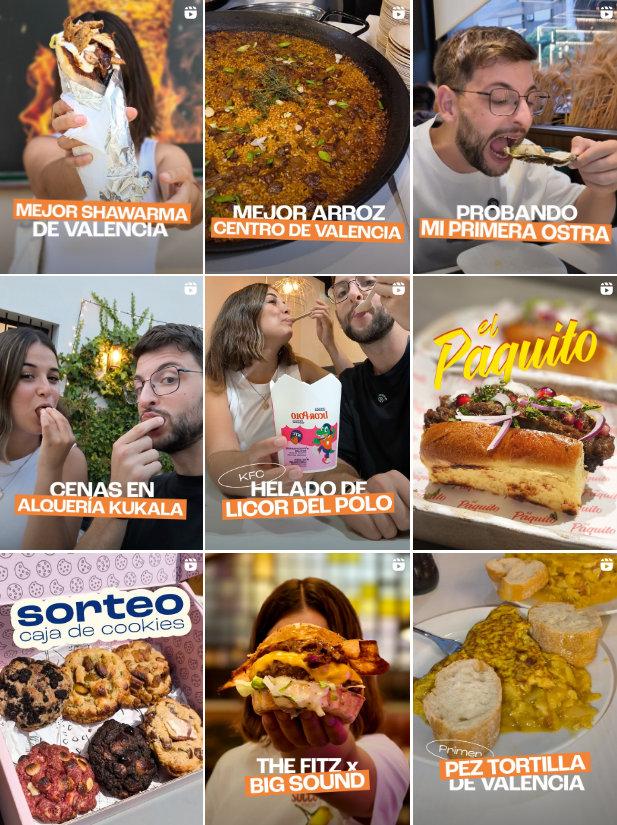Open the Mejor Arroz Centro de Valencia reel
The height and width of the screenshot is (825, 617).
point(308,137)
